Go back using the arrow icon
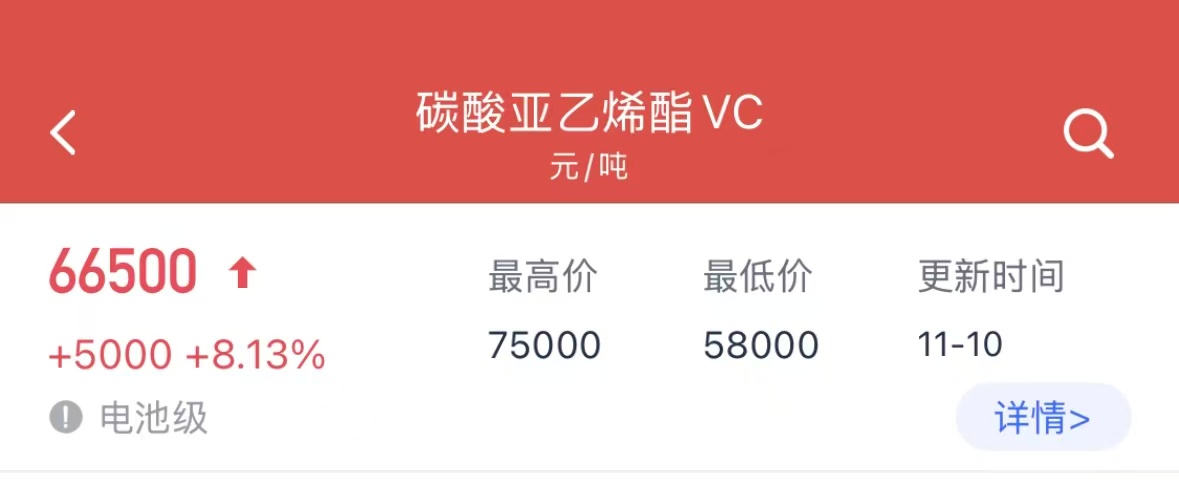This screenshot has width=1179, height=481. [63, 133]
